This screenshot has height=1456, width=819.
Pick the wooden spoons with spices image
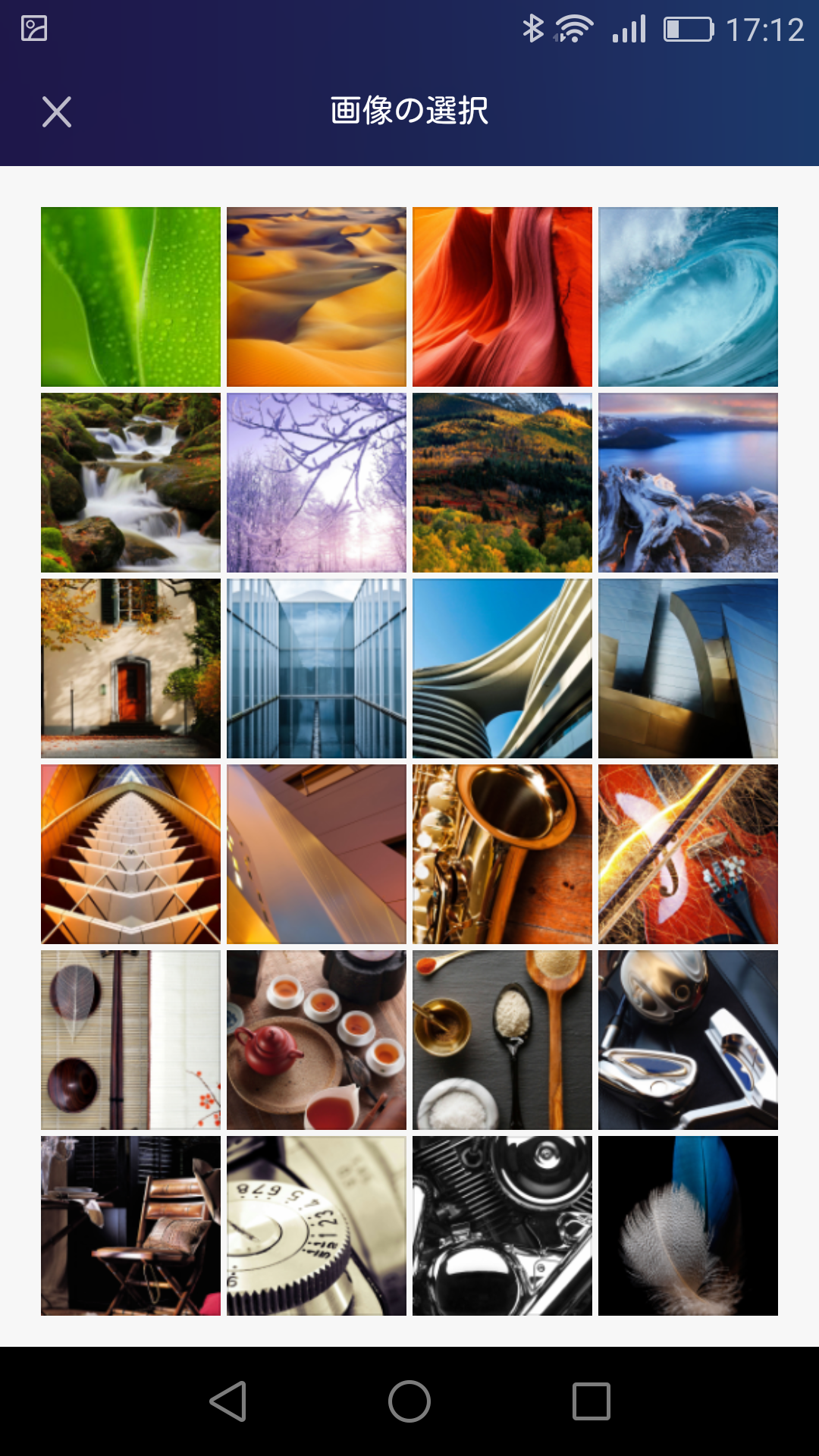tap(502, 1040)
